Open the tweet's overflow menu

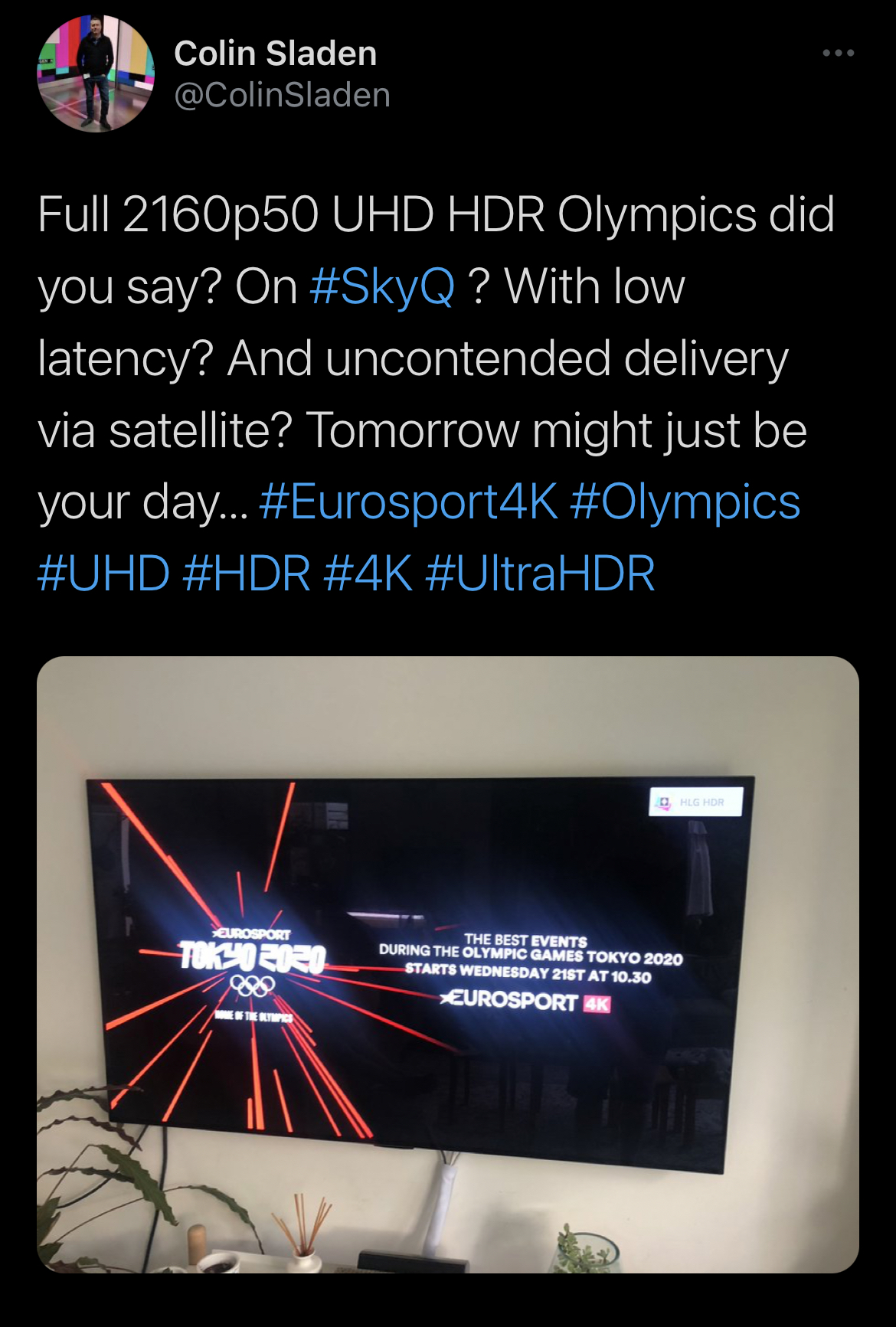pyautogui.click(x=838, y=53)
